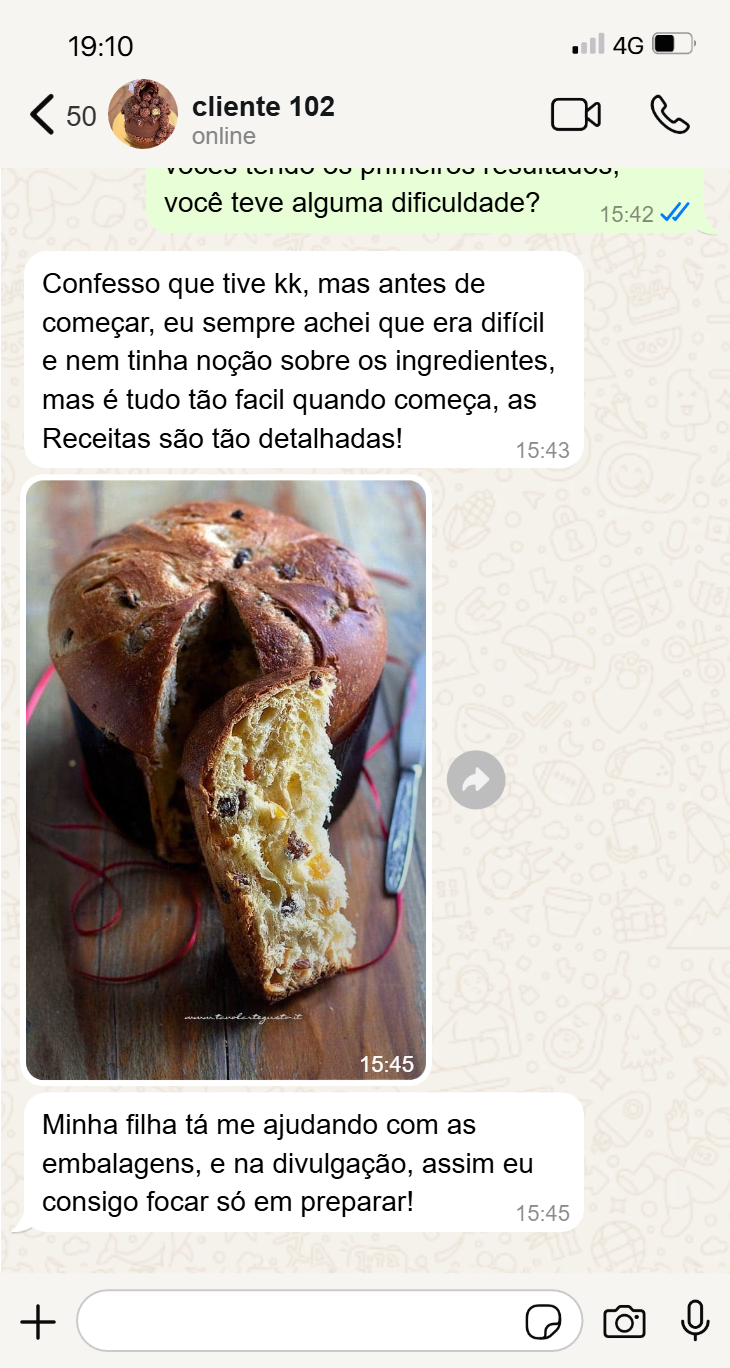The height and width of the screenshot is (1368, 730).
Task: Start a video call with cliente 102
Action: pos(576,115)
